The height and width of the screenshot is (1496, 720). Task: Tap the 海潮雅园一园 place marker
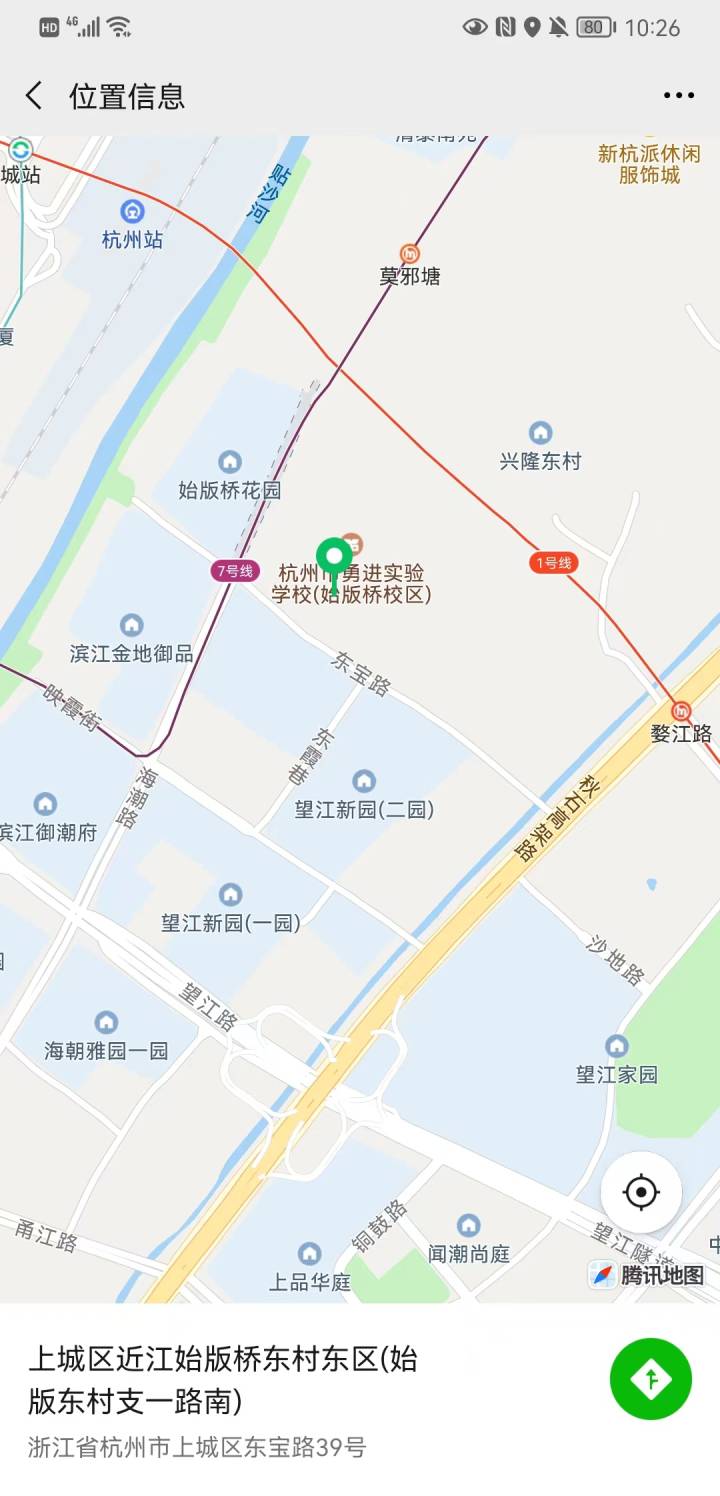(x=106, y=1023)
